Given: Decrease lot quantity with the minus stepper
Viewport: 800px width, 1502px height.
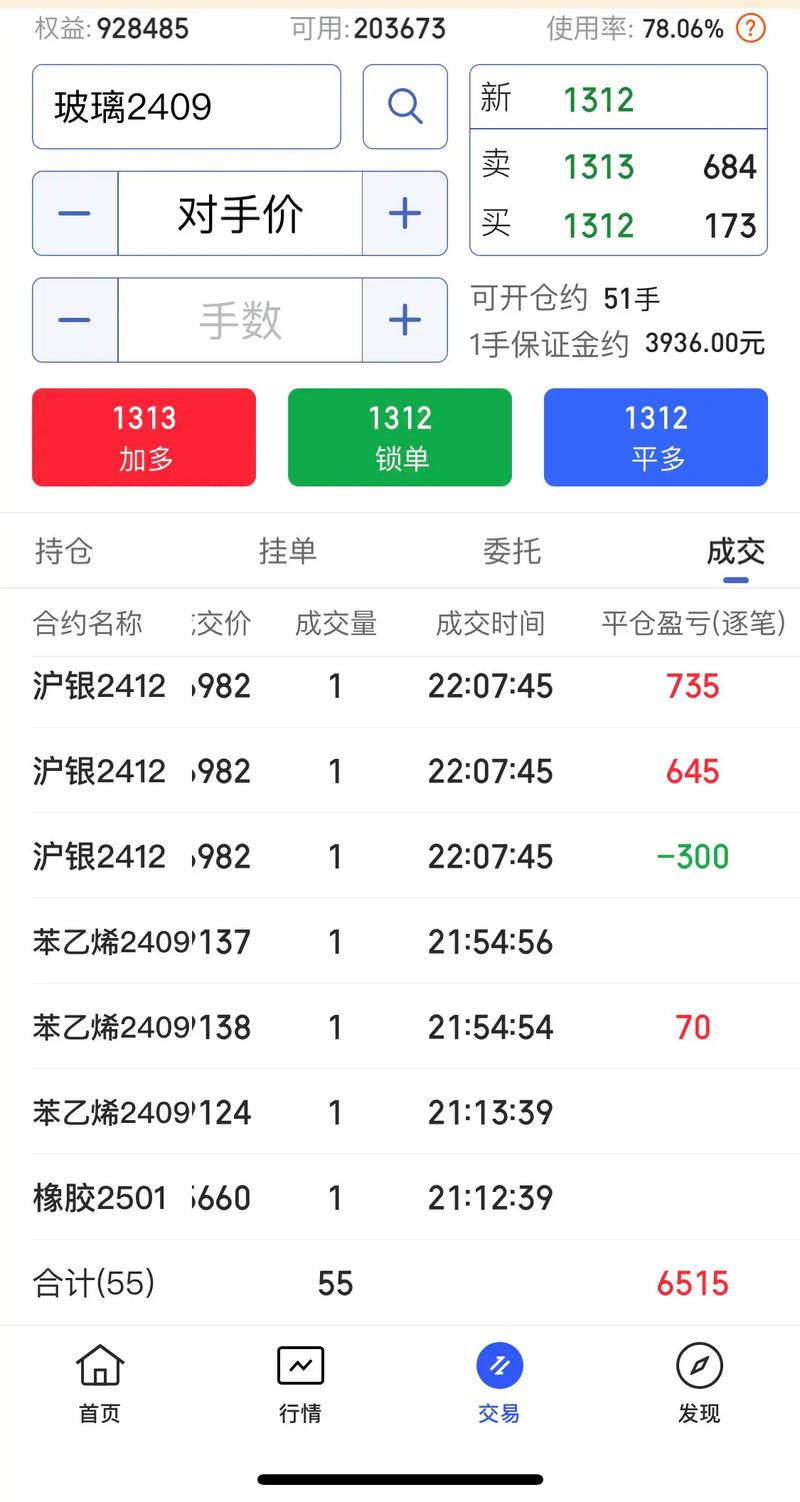Looking at the screenshot, I should (x=74, y=320).
